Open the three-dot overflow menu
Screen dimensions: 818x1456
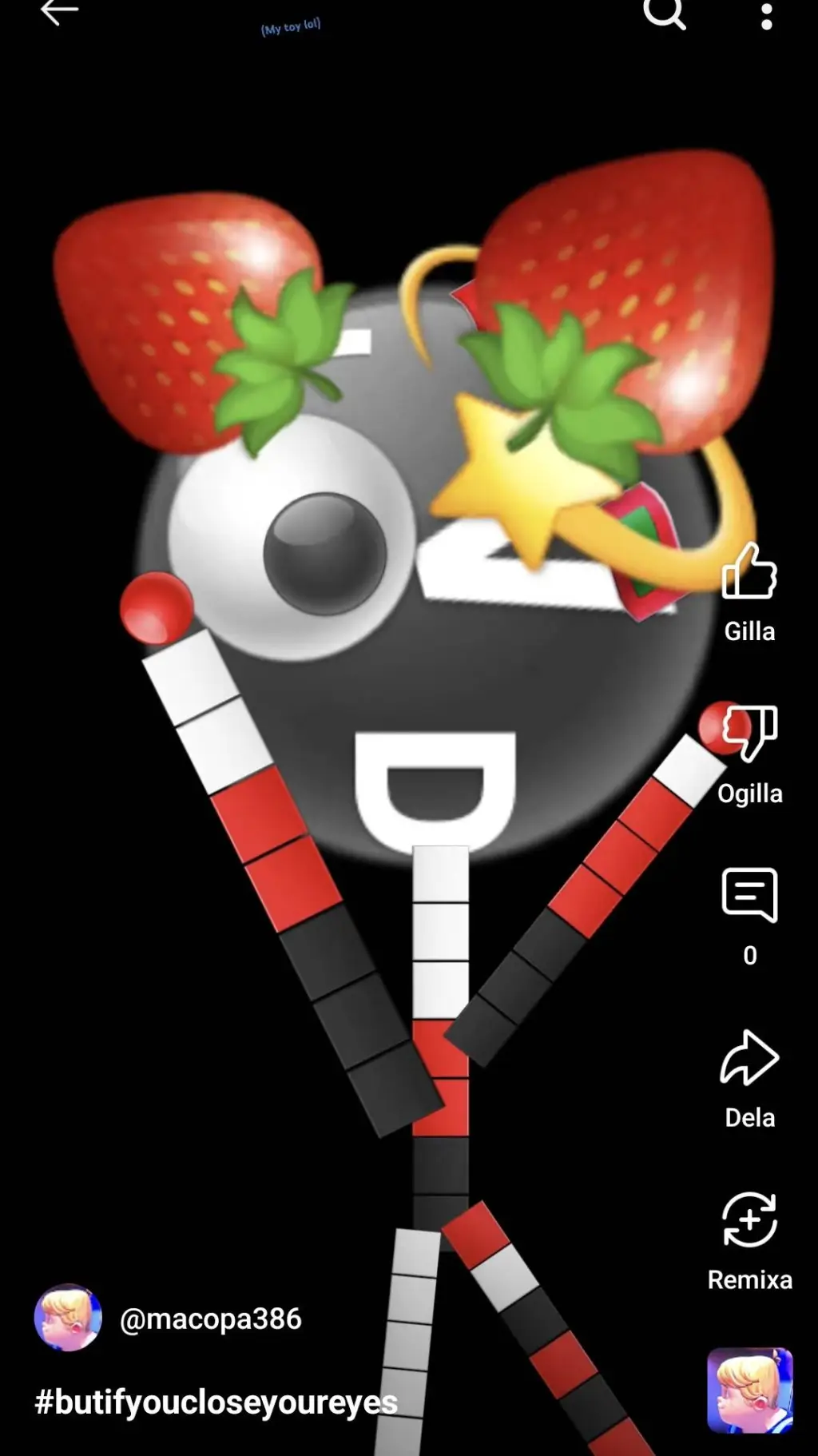point(767,16)
